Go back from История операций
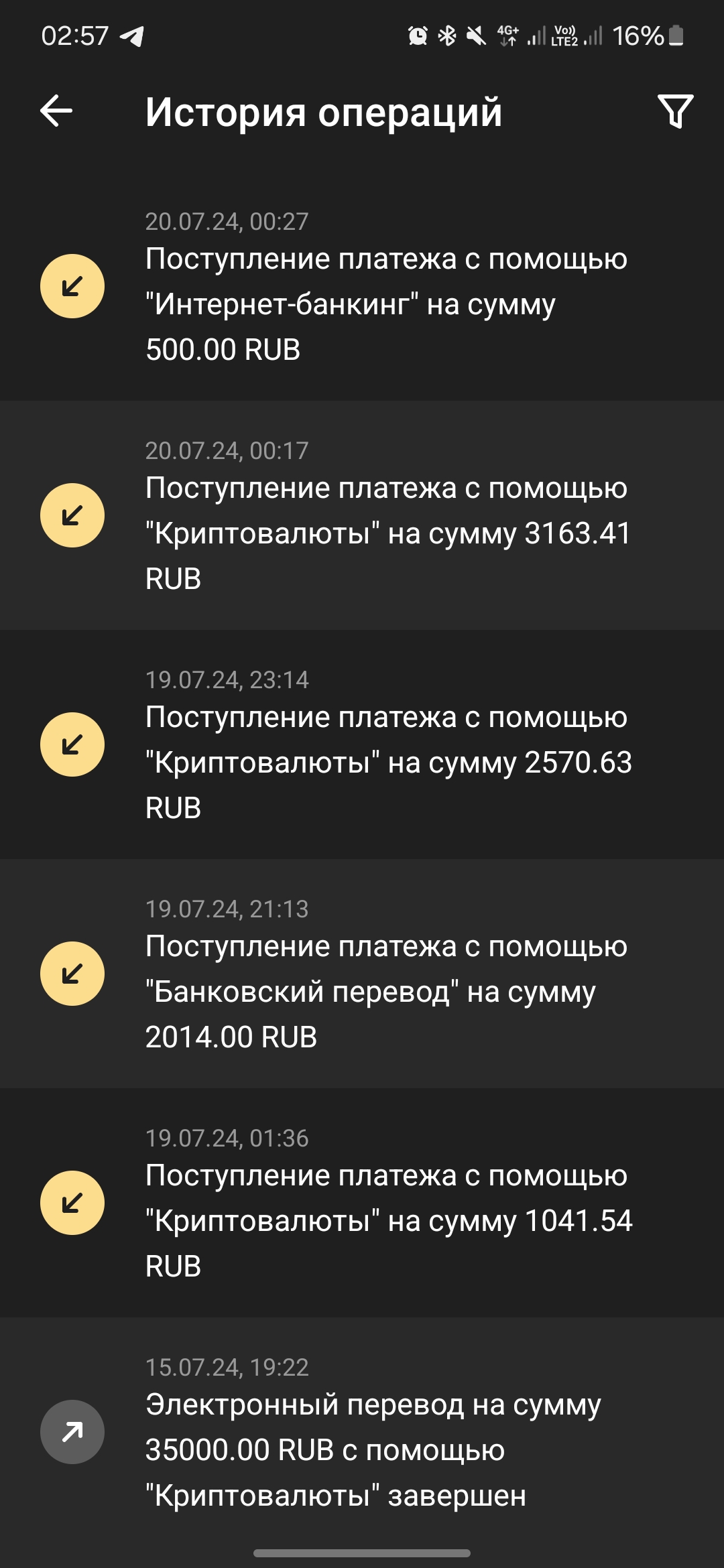The height and width of the screenshot is (1568, 724). (x=56, y=111)
